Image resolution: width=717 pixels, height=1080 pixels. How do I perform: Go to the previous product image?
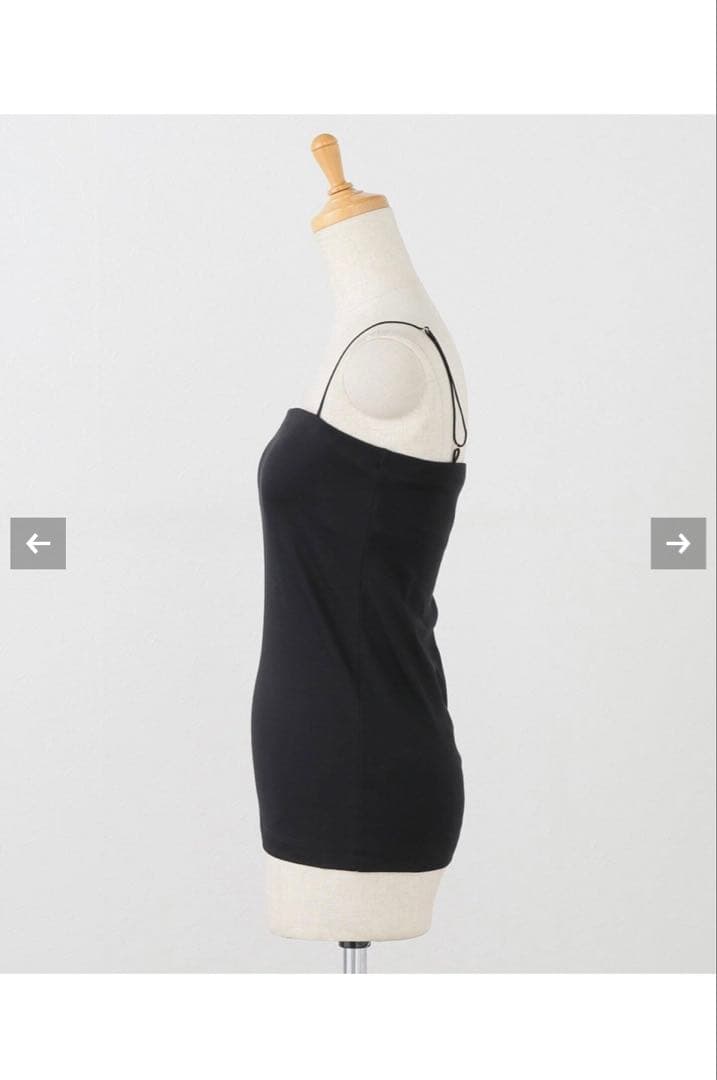coord(38,543)
